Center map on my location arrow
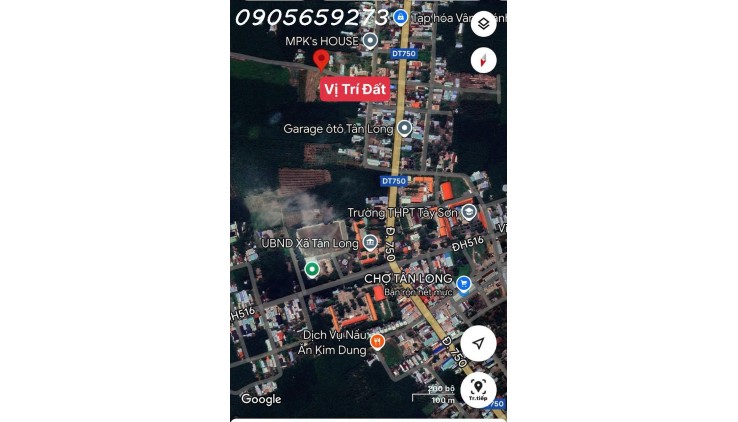This screenshot has width=738, height=422. tap(478, 343)
